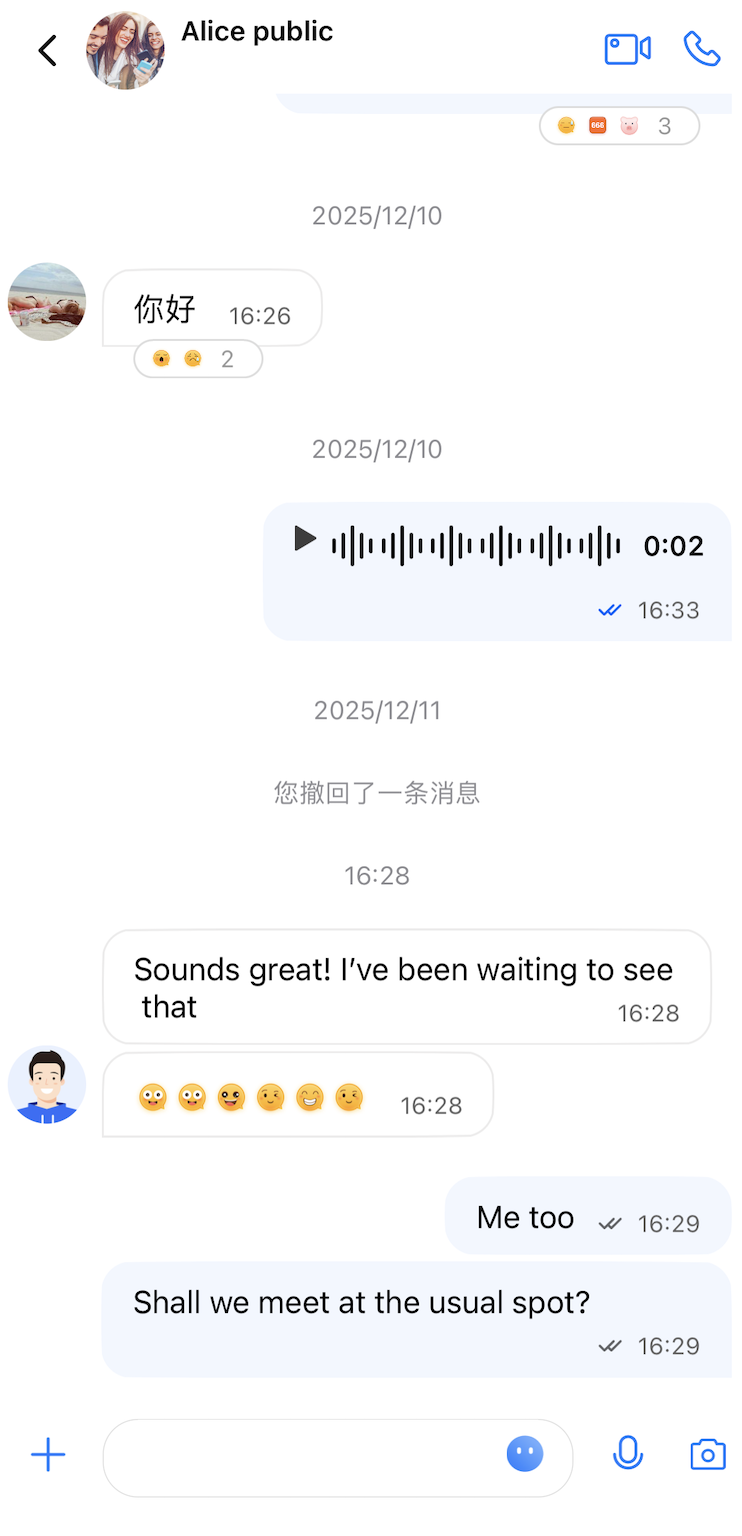The image size is (742, 1536).
Task: Open the profile of the 你好 sender
Action: coord(47,302)
